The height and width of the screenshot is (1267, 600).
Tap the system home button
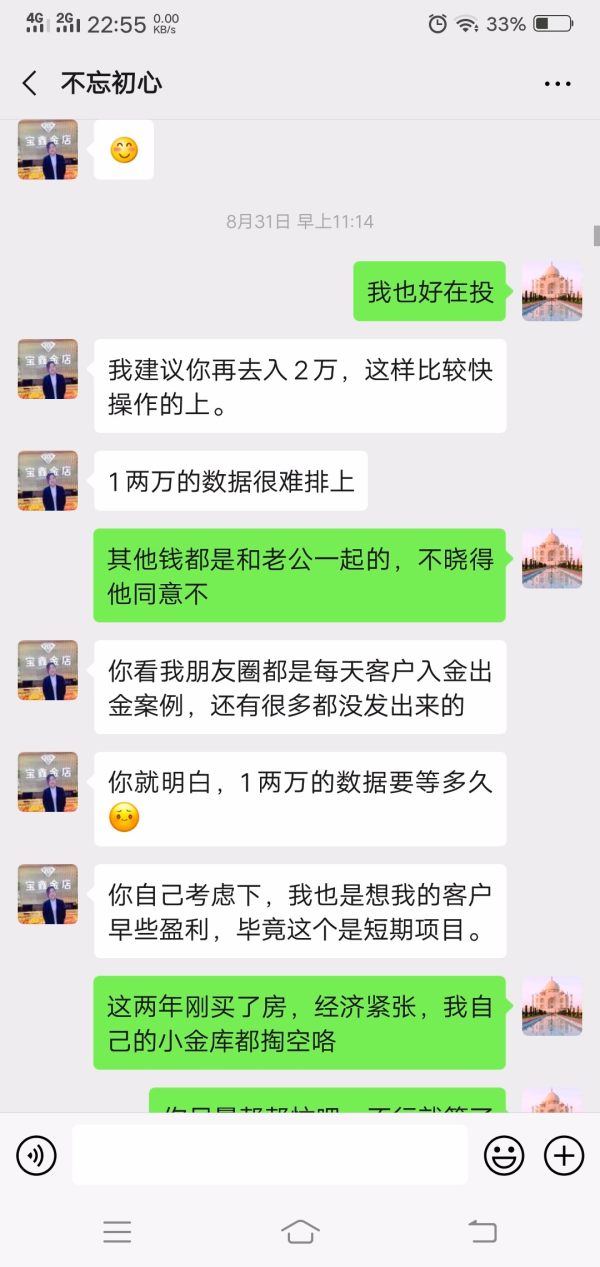click(300, 1231)
